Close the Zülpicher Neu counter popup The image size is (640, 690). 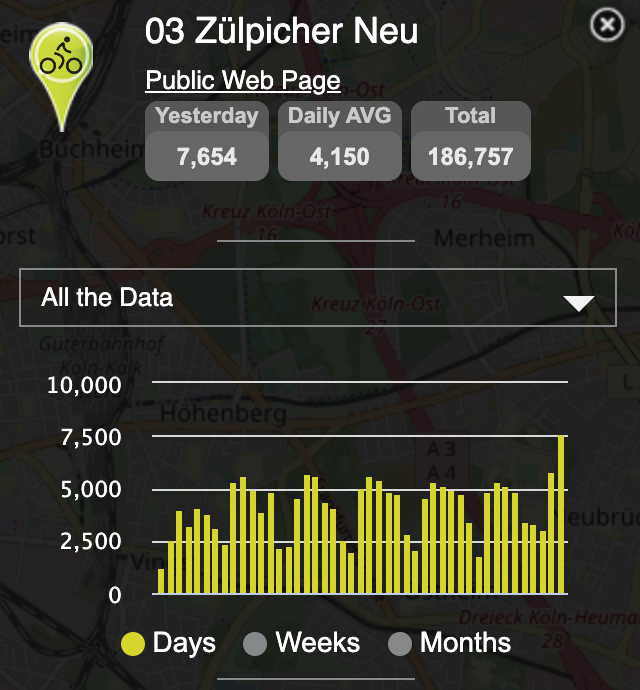click(x=607, y=25)
